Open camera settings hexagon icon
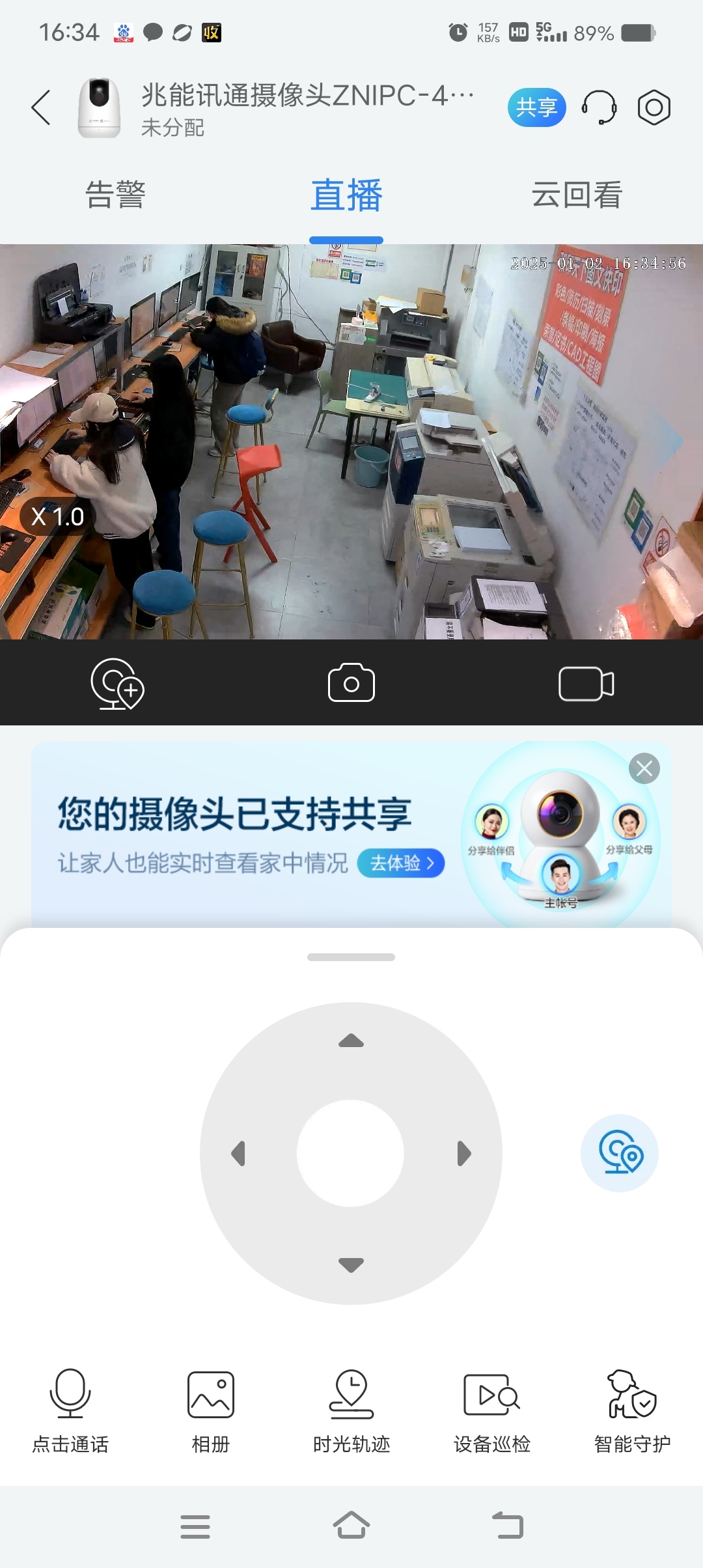Viewport: 703px width, 1568px height. 654,107
